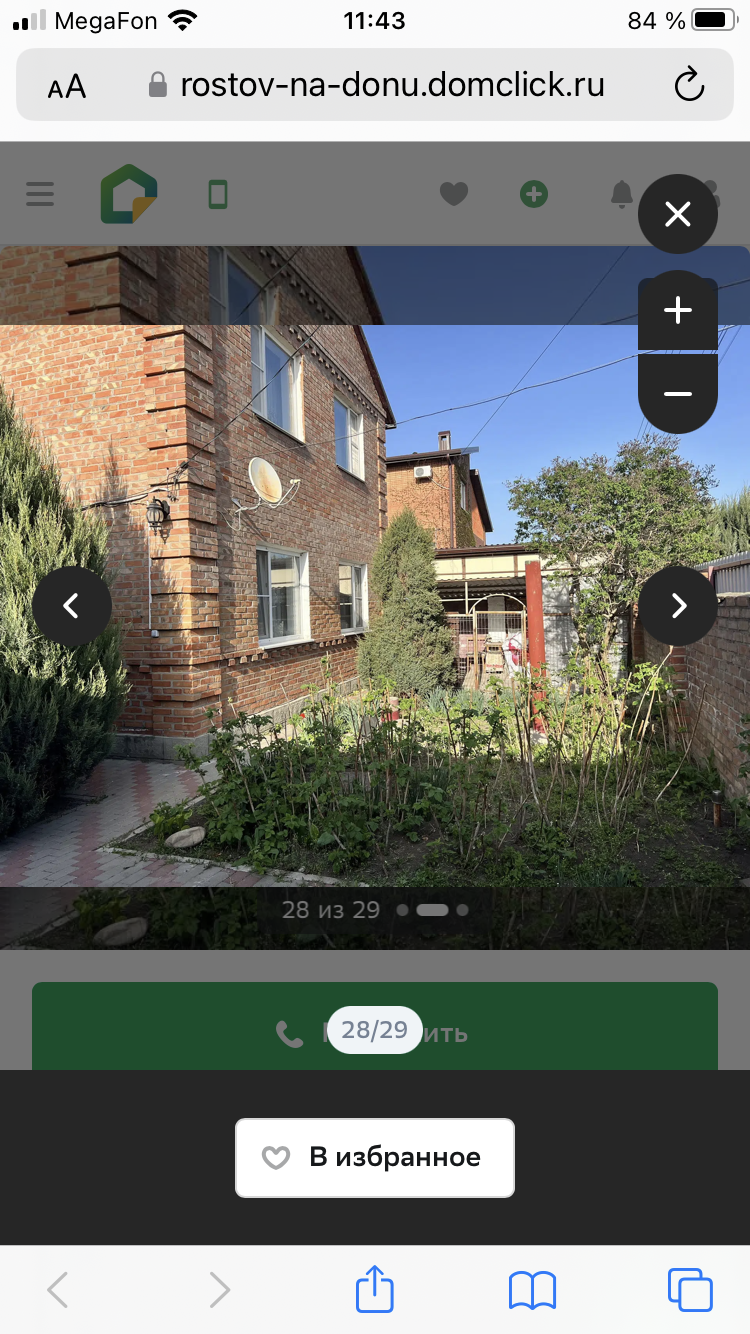Open Safari bookmarks
This screenshot has height=1334, width=750.
tap(532, 1290)
